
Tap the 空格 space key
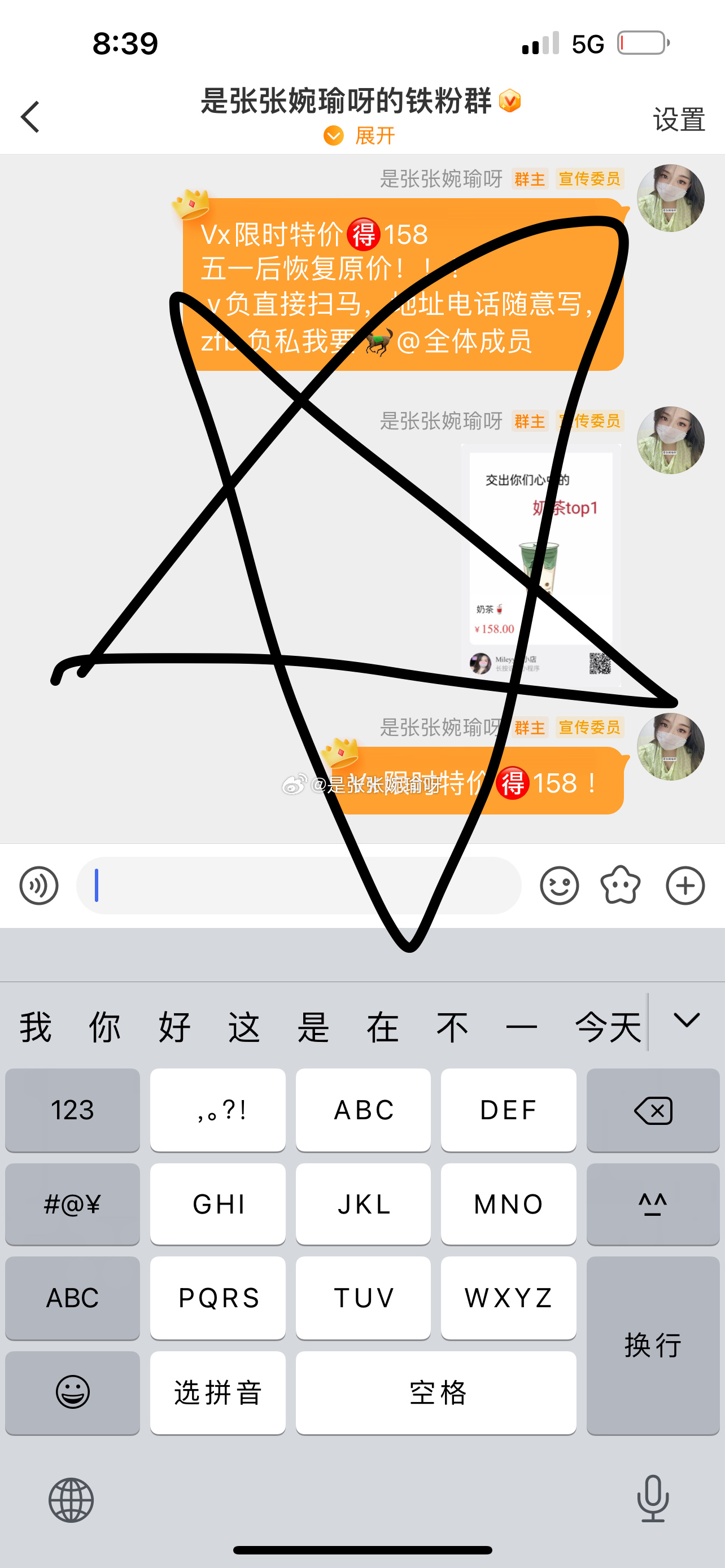[x=436, y=1392]
